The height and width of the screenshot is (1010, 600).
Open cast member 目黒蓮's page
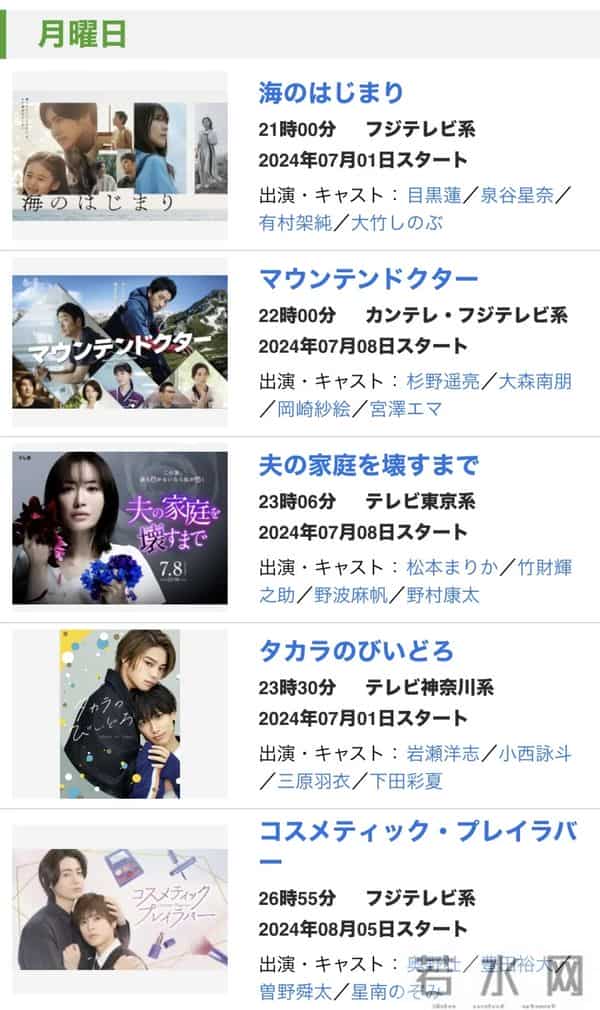(437, 195)
